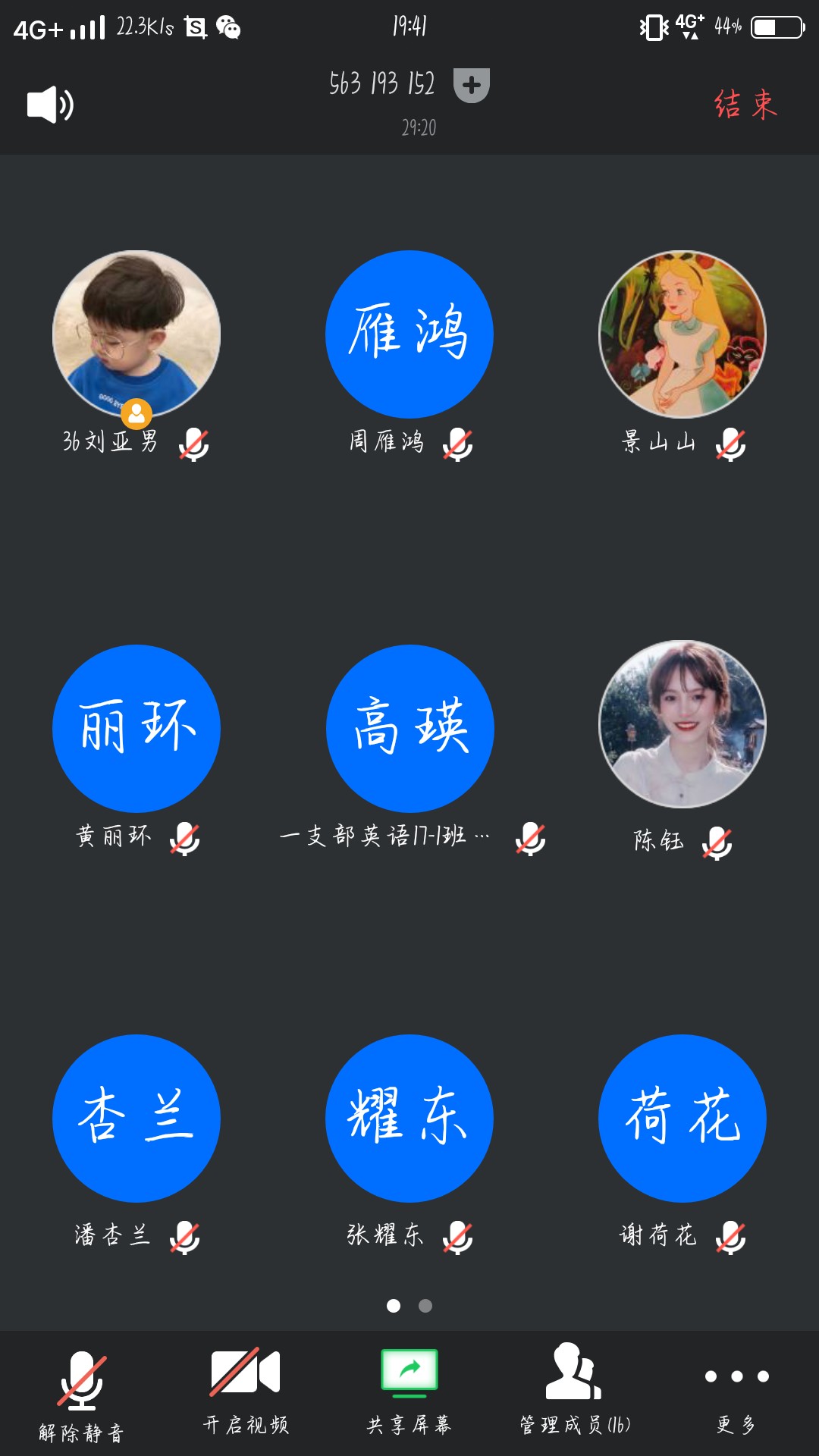Image resolution: width=819 pixels, height=1456 pixels.
Task: Tap 张耀东's participant avatar
Action: pos(409,1119)
